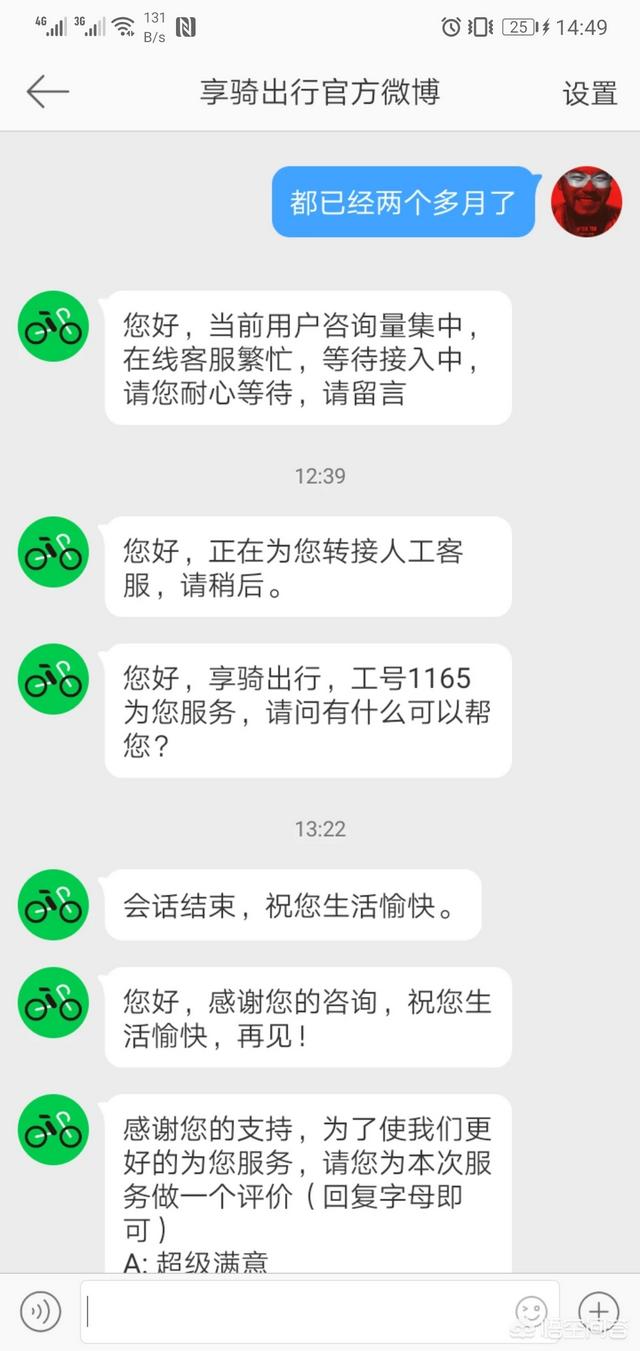
Task: Switch to voice input mode
Action: coord(41,1311)
